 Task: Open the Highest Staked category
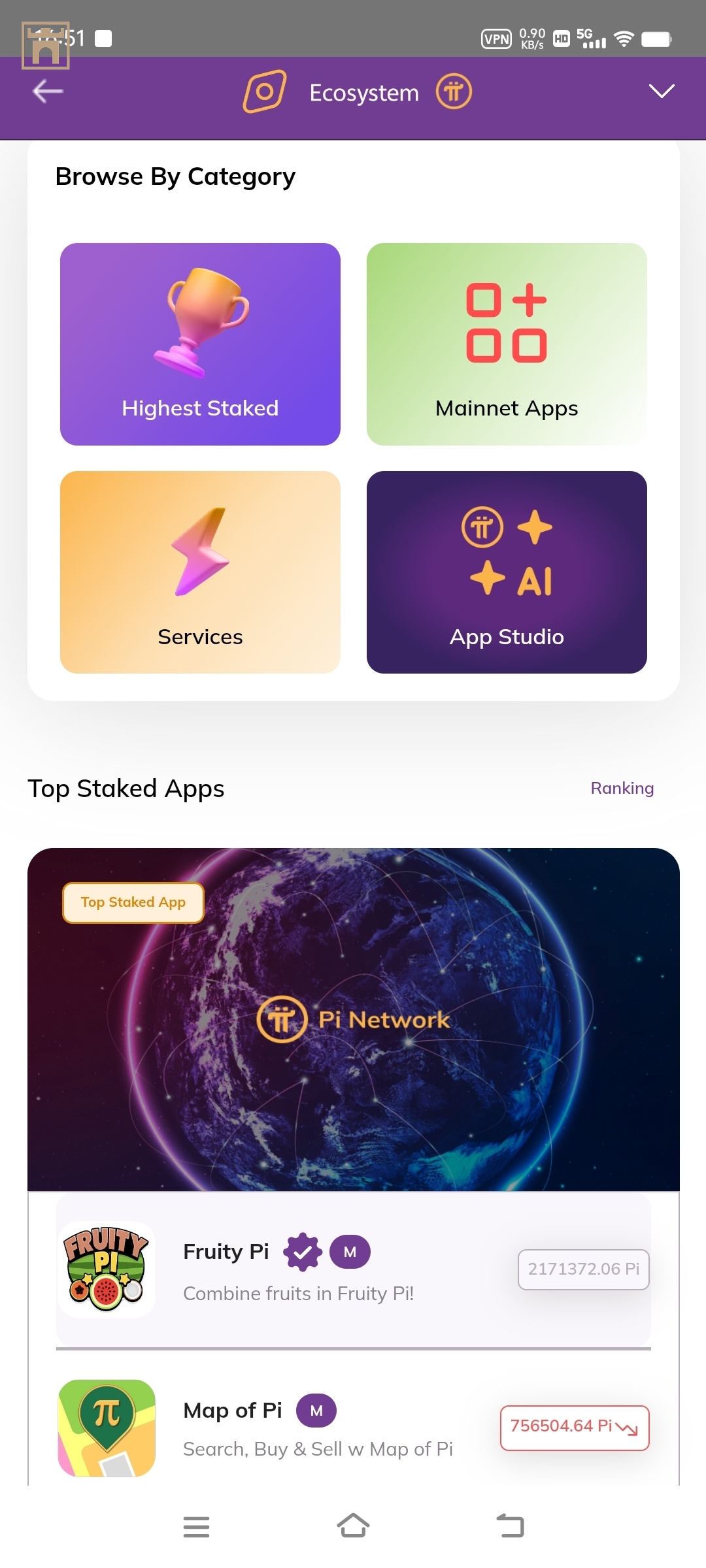coord(200,344)
